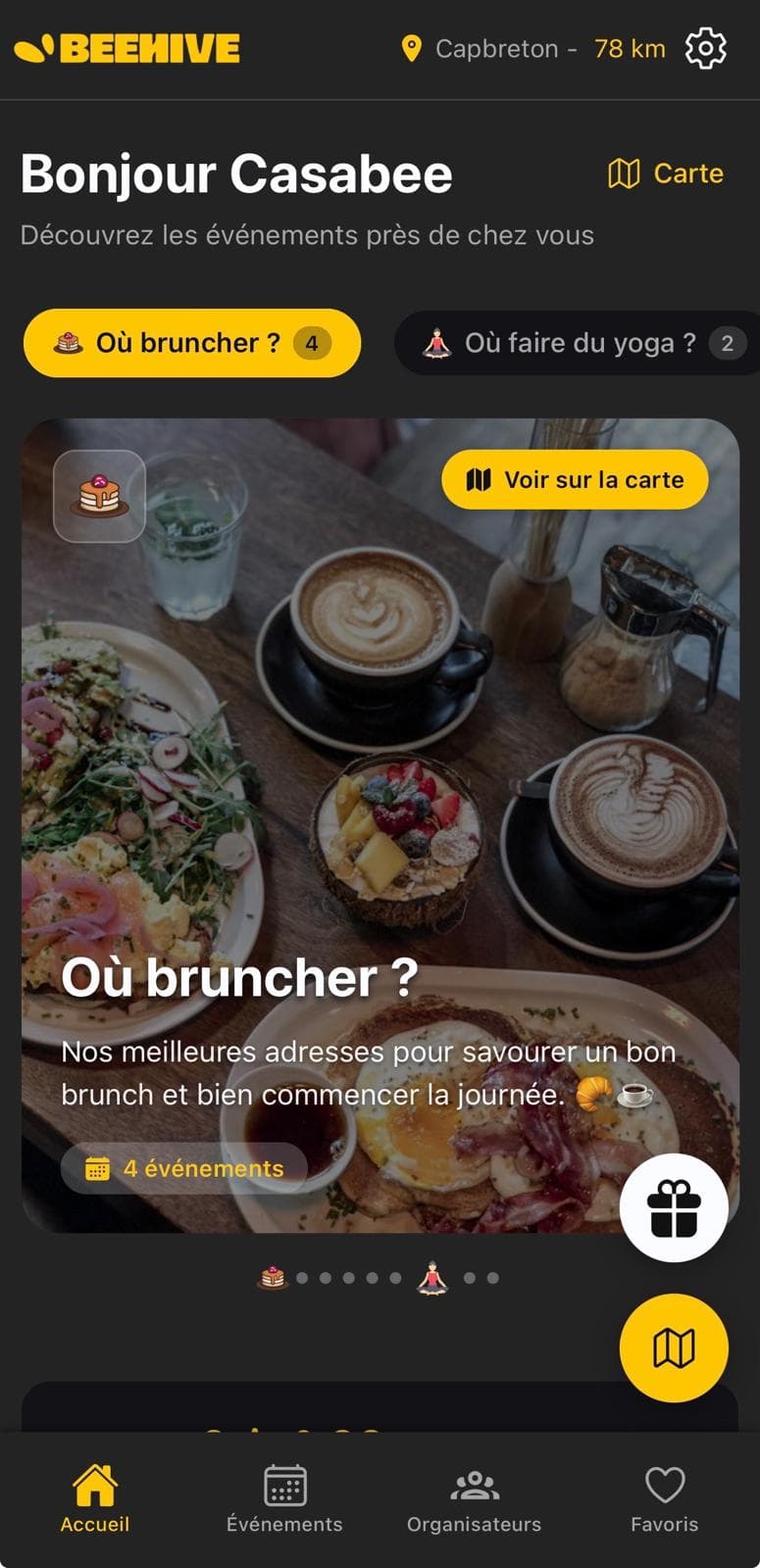Switch to the Événements tab
Viewport: 760px width, 1568px height.
[284, 1499]
